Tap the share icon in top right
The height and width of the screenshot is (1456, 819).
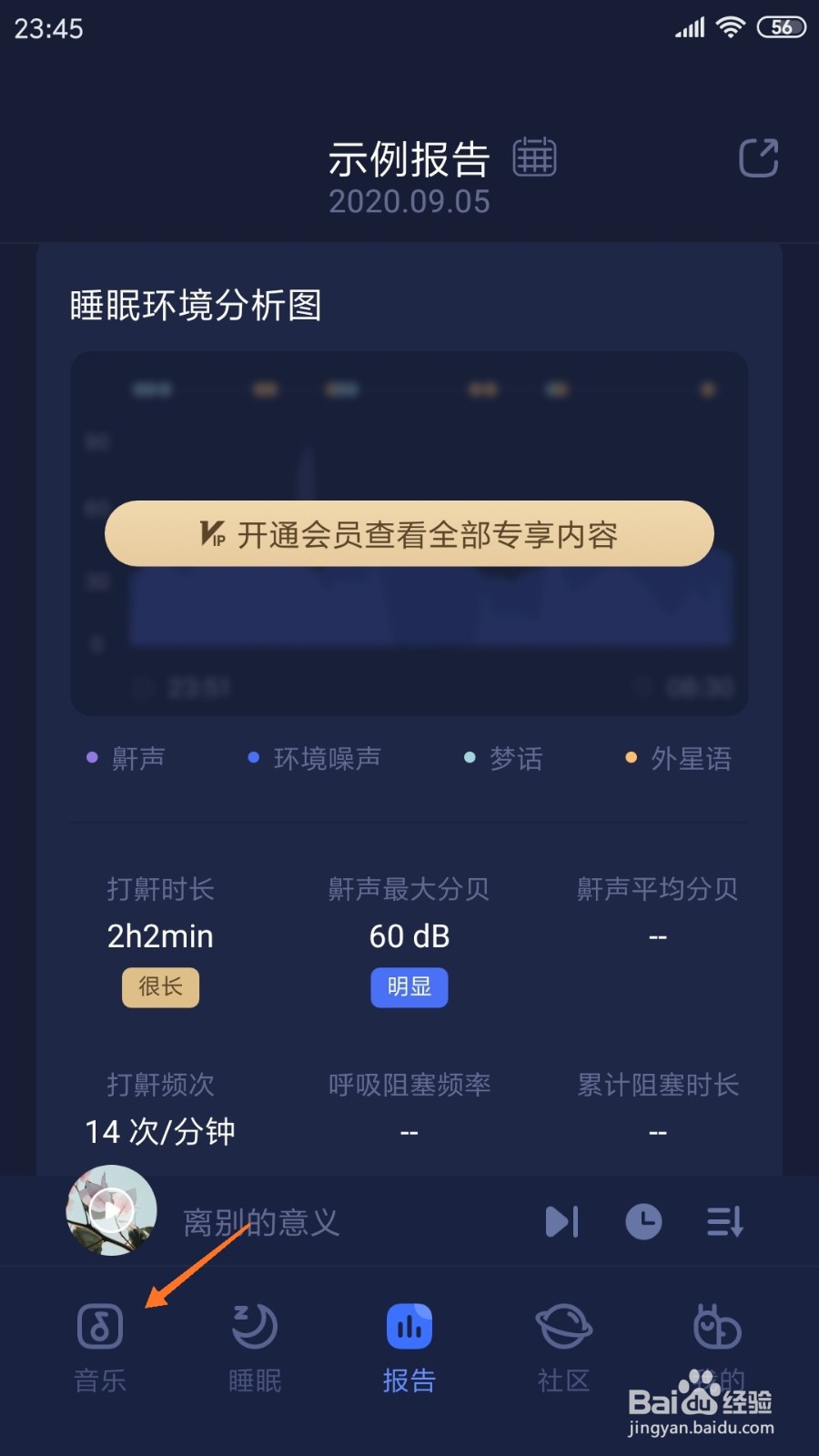pos(758,157)
